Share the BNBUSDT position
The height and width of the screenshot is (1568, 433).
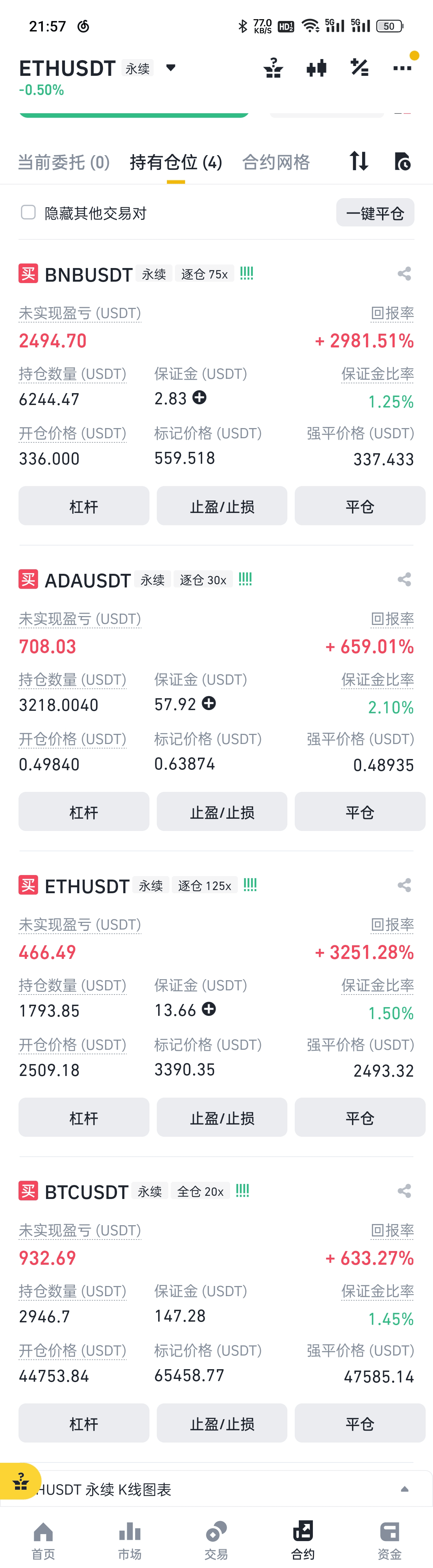[404, 274]
